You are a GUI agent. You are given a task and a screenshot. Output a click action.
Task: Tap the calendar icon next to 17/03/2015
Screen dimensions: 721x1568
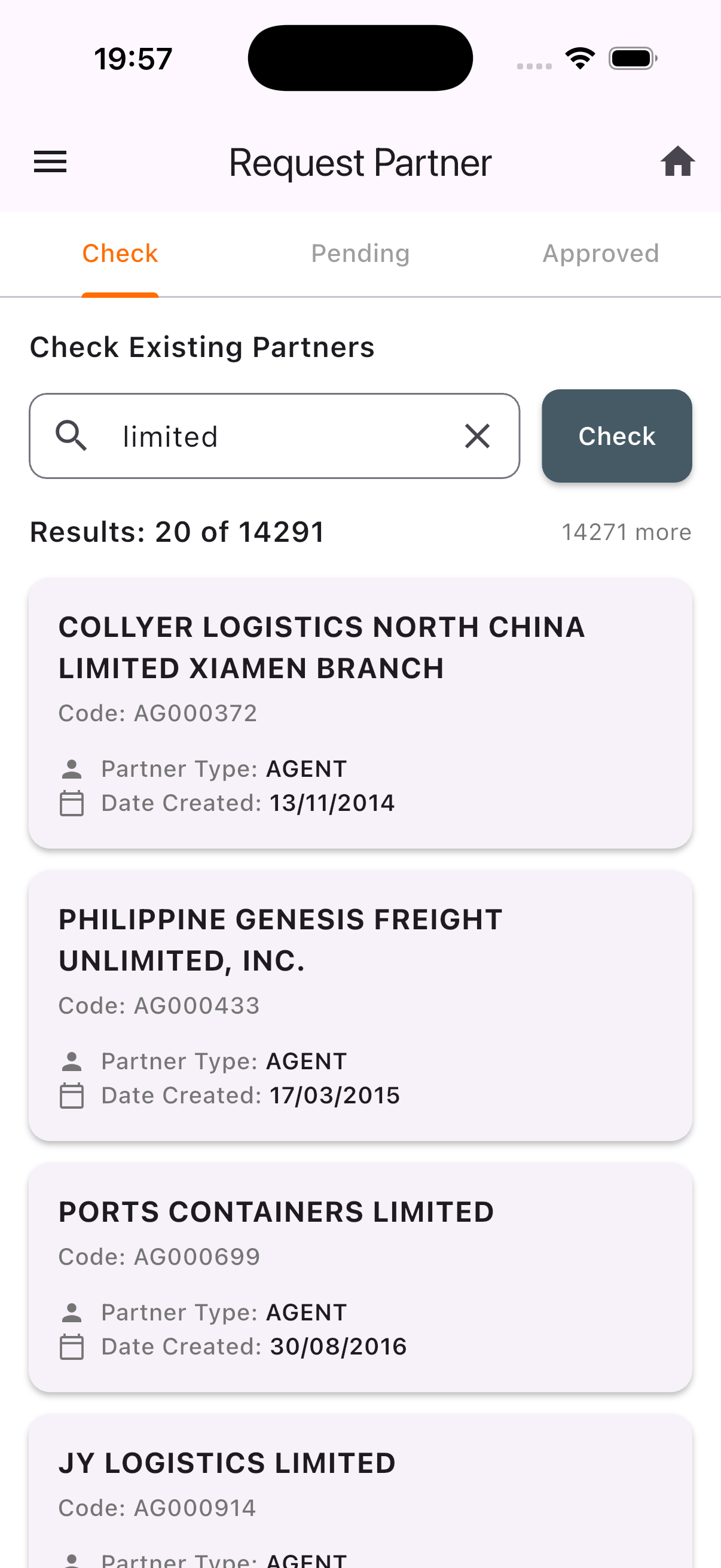pos(71,1094)
